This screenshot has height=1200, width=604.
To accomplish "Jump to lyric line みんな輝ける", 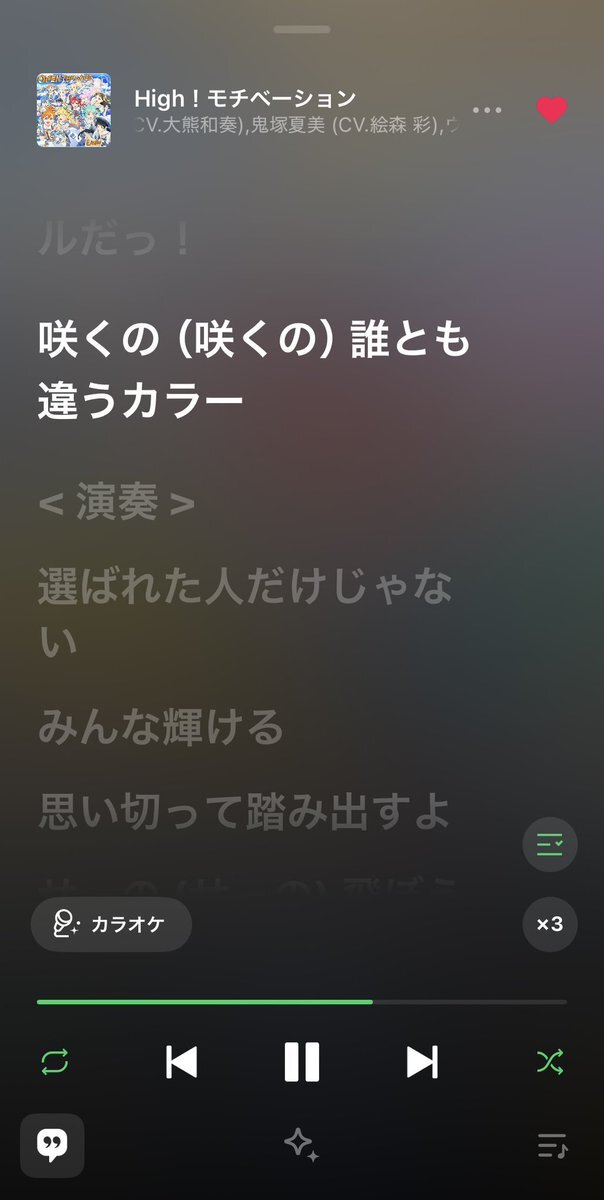I will (x=161, y=727).
